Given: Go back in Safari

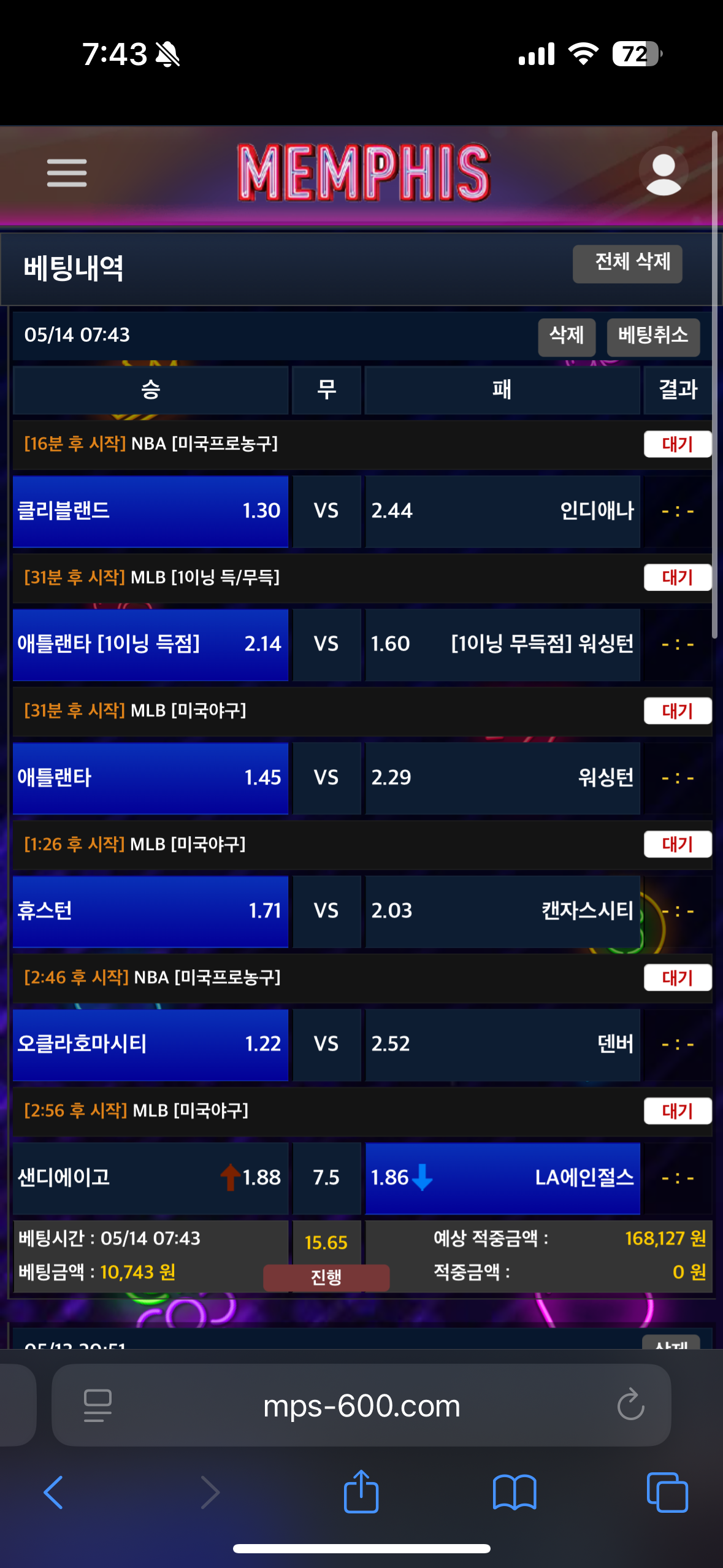Looking at the screenshot, I should coord(54,1492).
